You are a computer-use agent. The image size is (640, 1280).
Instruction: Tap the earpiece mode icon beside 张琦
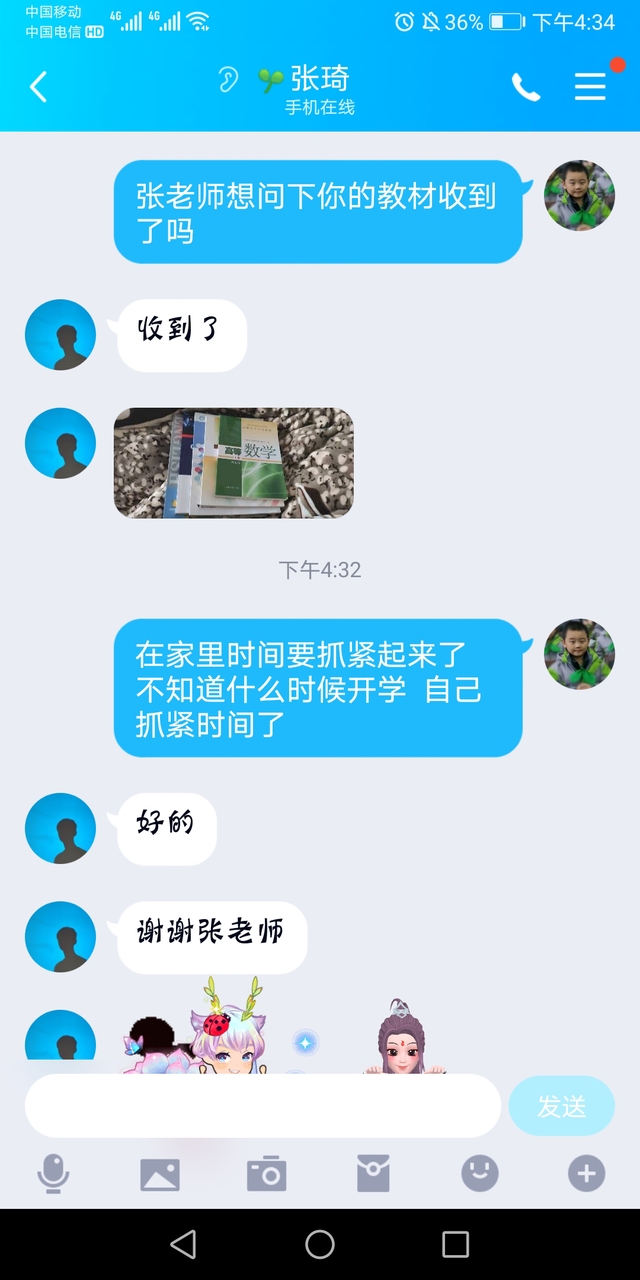coord(229,80)
